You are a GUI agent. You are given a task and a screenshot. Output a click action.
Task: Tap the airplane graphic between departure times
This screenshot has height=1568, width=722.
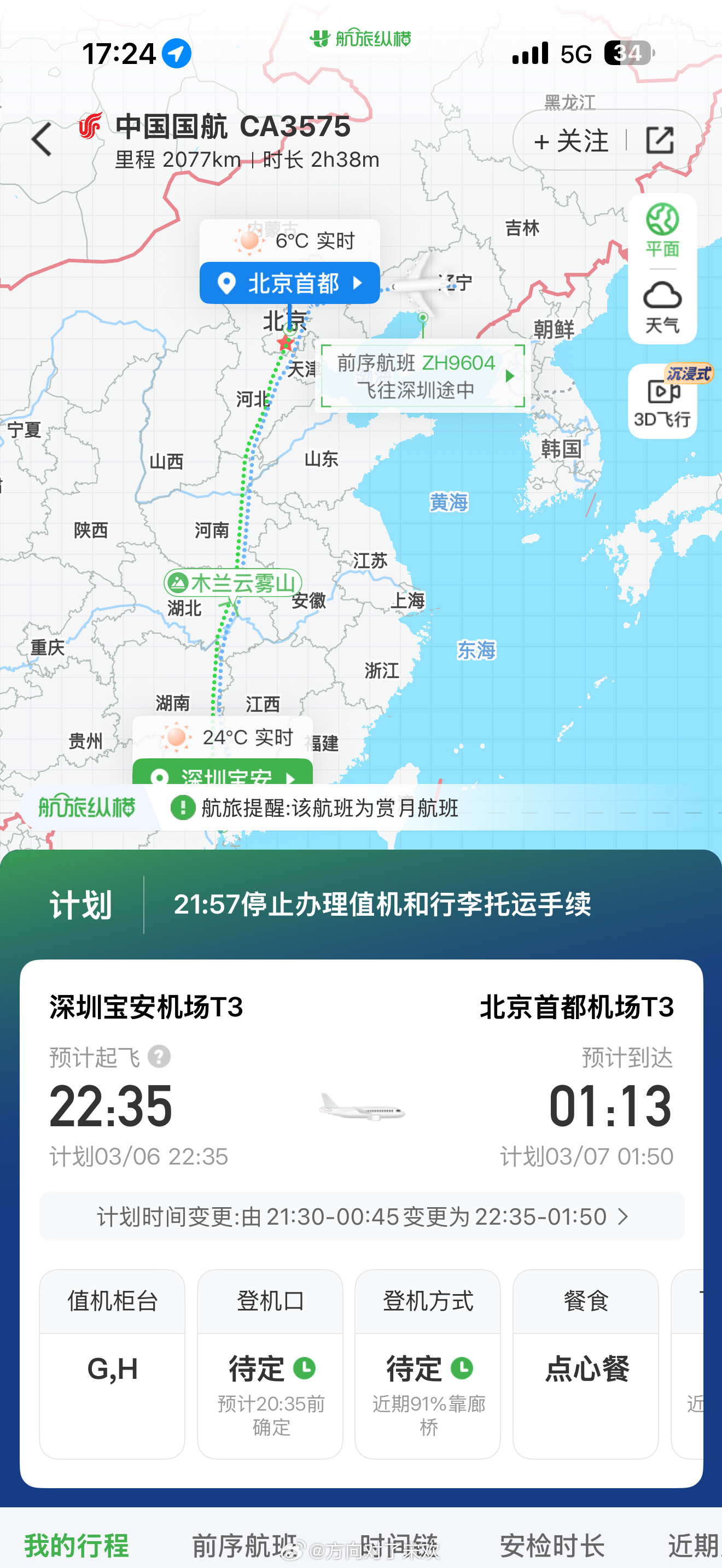point(361,1108)
